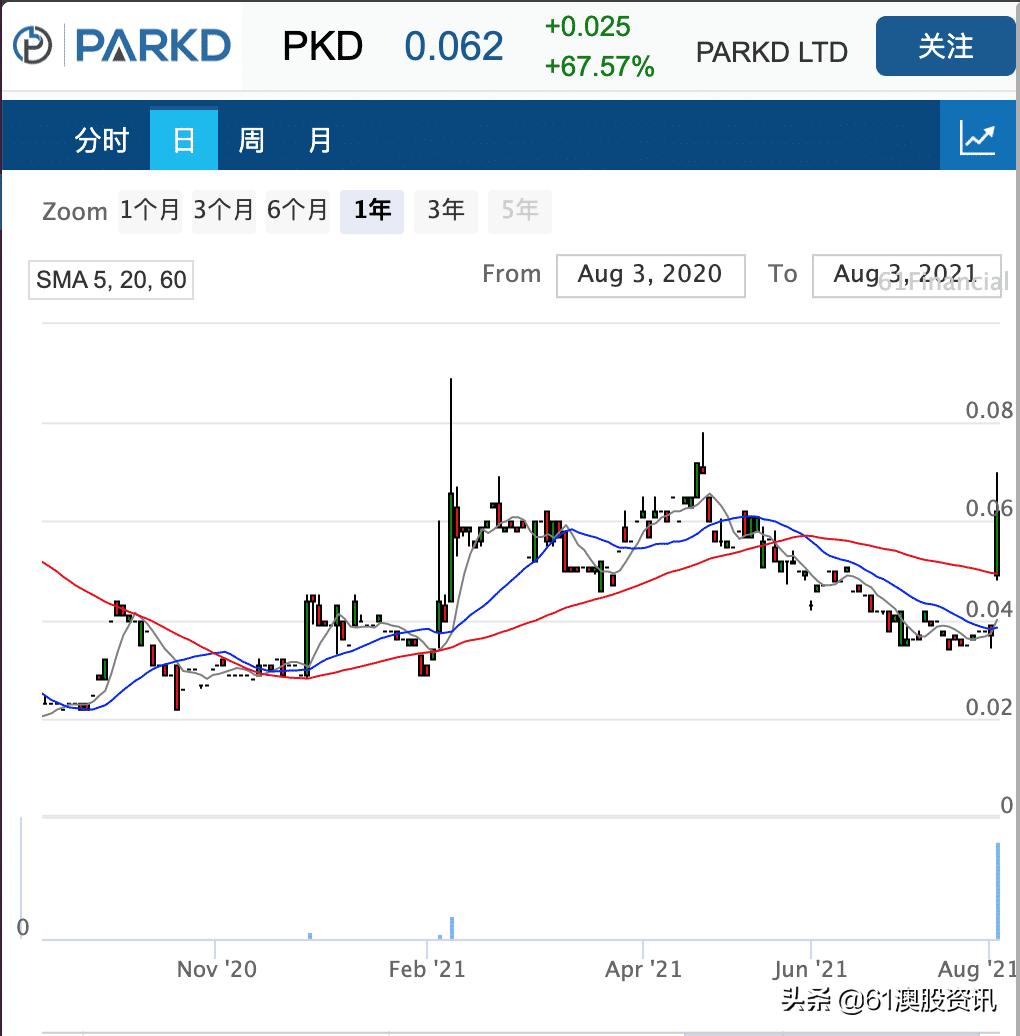Set zoom range to 3个月
Screen dimensions: 1020x1036
coord(224,211)
